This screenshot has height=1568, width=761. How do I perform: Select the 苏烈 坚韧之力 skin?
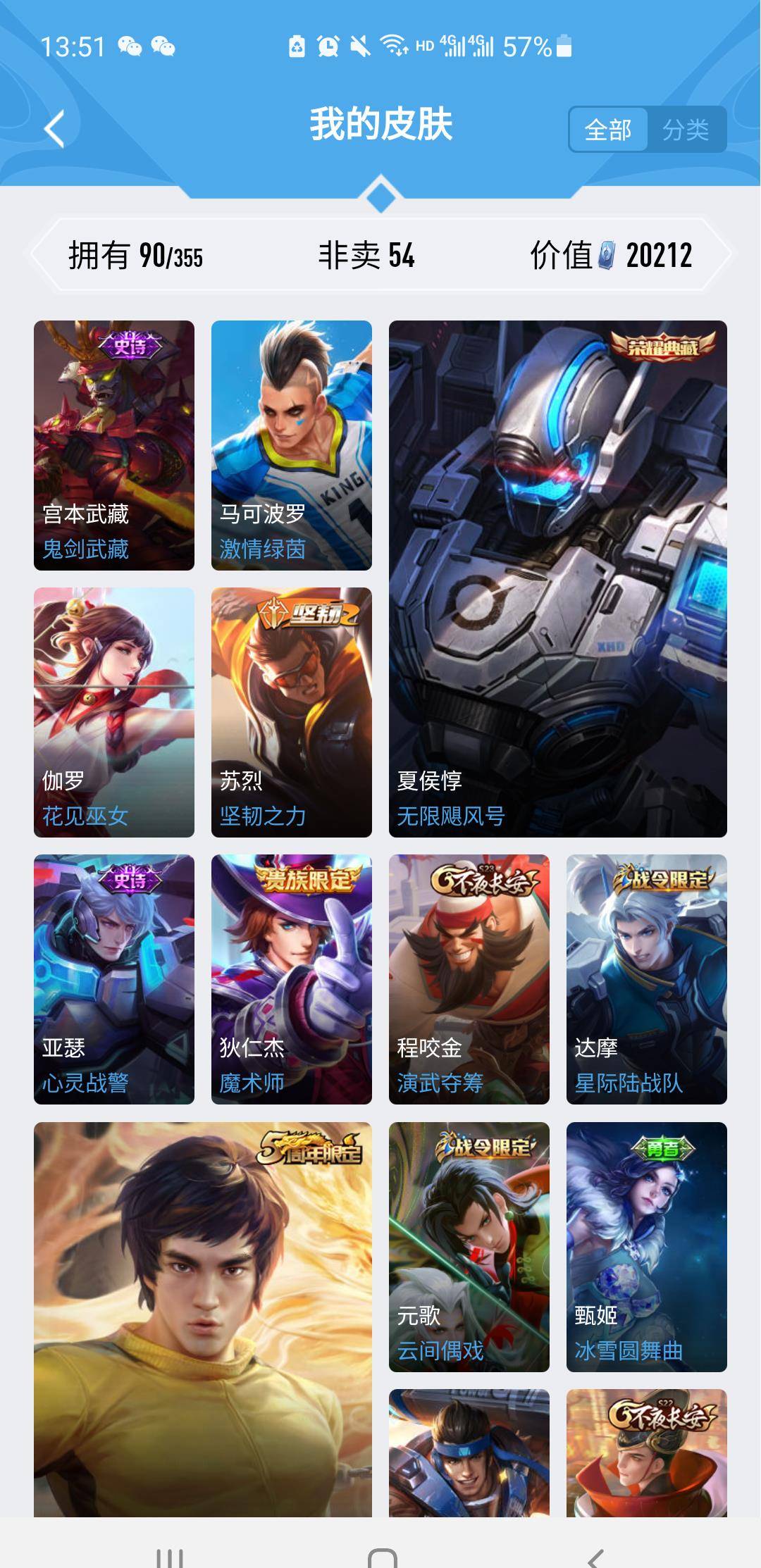[x=292, y=712]
